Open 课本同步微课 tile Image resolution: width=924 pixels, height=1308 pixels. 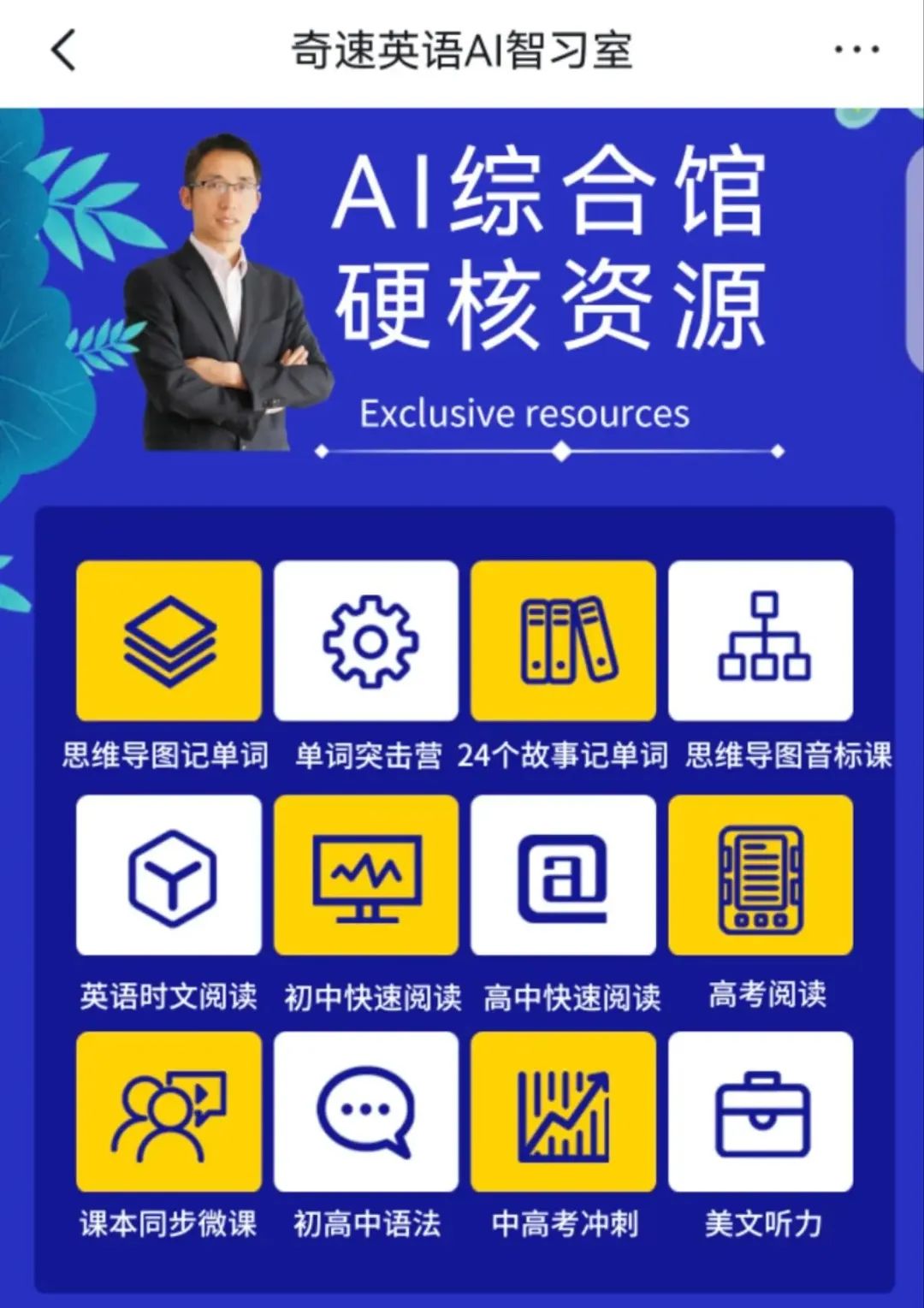(169, 1111)
